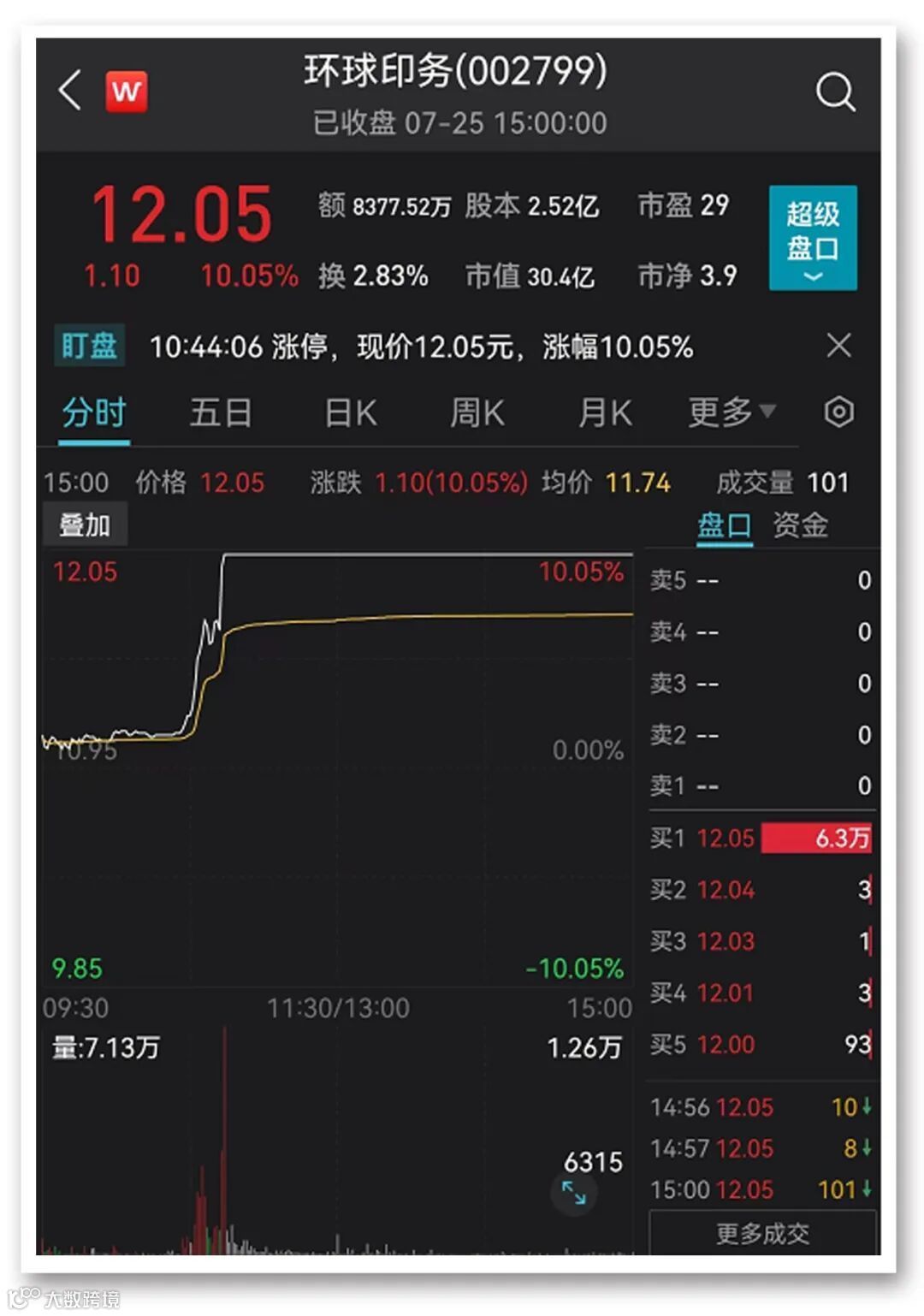Select the 周K chart tab
The height and width of the screenshot is (1316, 924).
coord(477,413)
